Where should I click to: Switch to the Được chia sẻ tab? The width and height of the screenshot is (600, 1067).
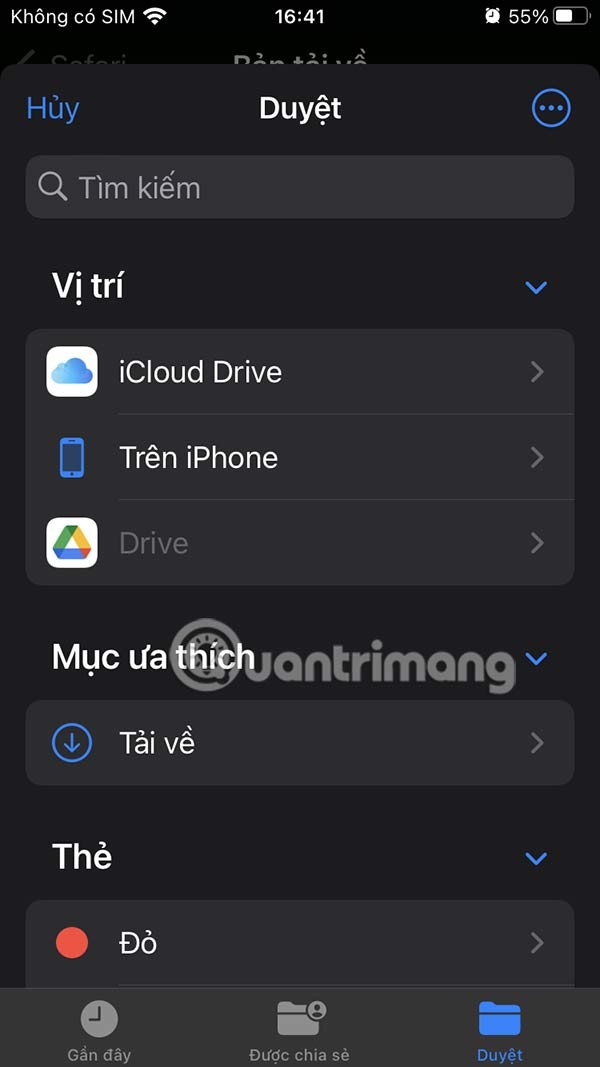300,1030
